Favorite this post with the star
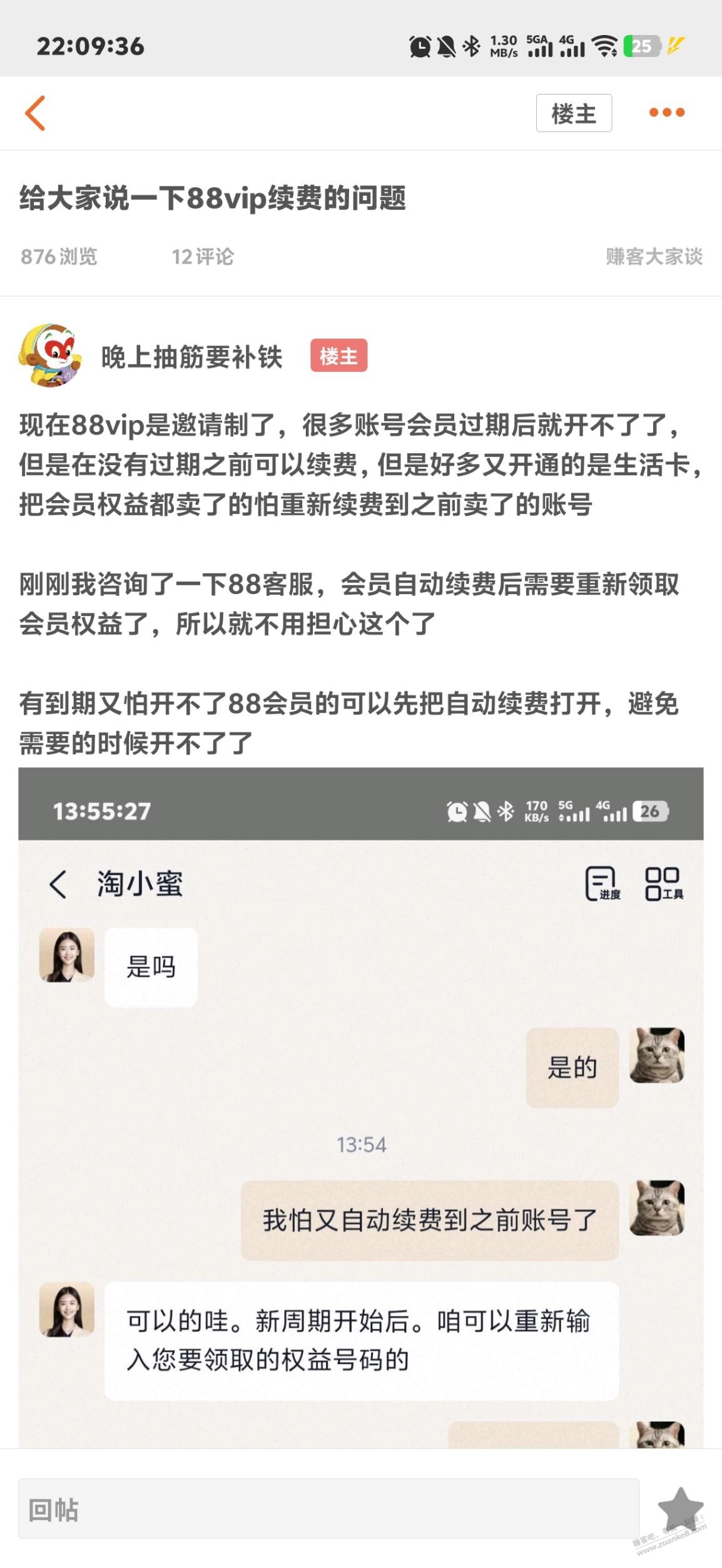 point(680,1507)
